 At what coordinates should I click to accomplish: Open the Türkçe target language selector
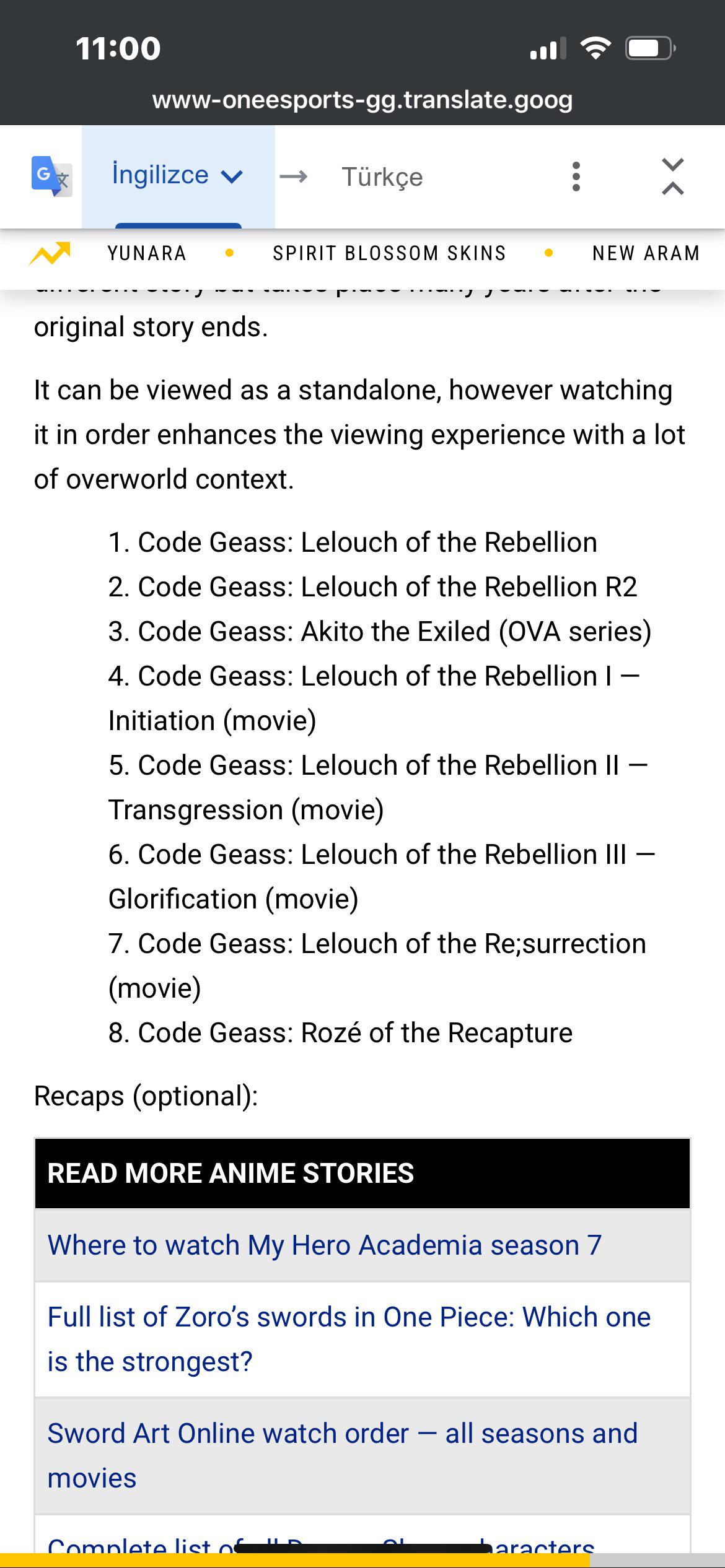click(x=382, y=178)
